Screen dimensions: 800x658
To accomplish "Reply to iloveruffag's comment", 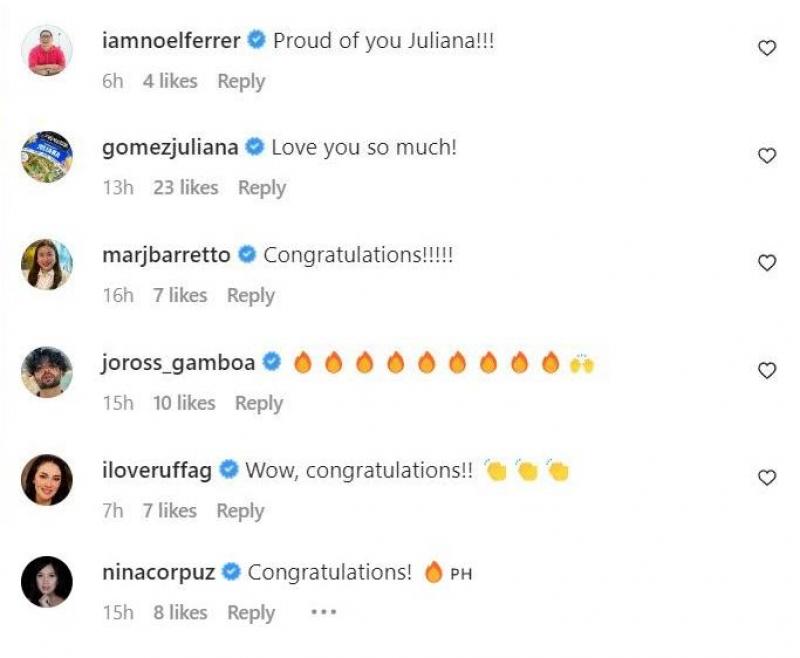I will coord(240,511).
